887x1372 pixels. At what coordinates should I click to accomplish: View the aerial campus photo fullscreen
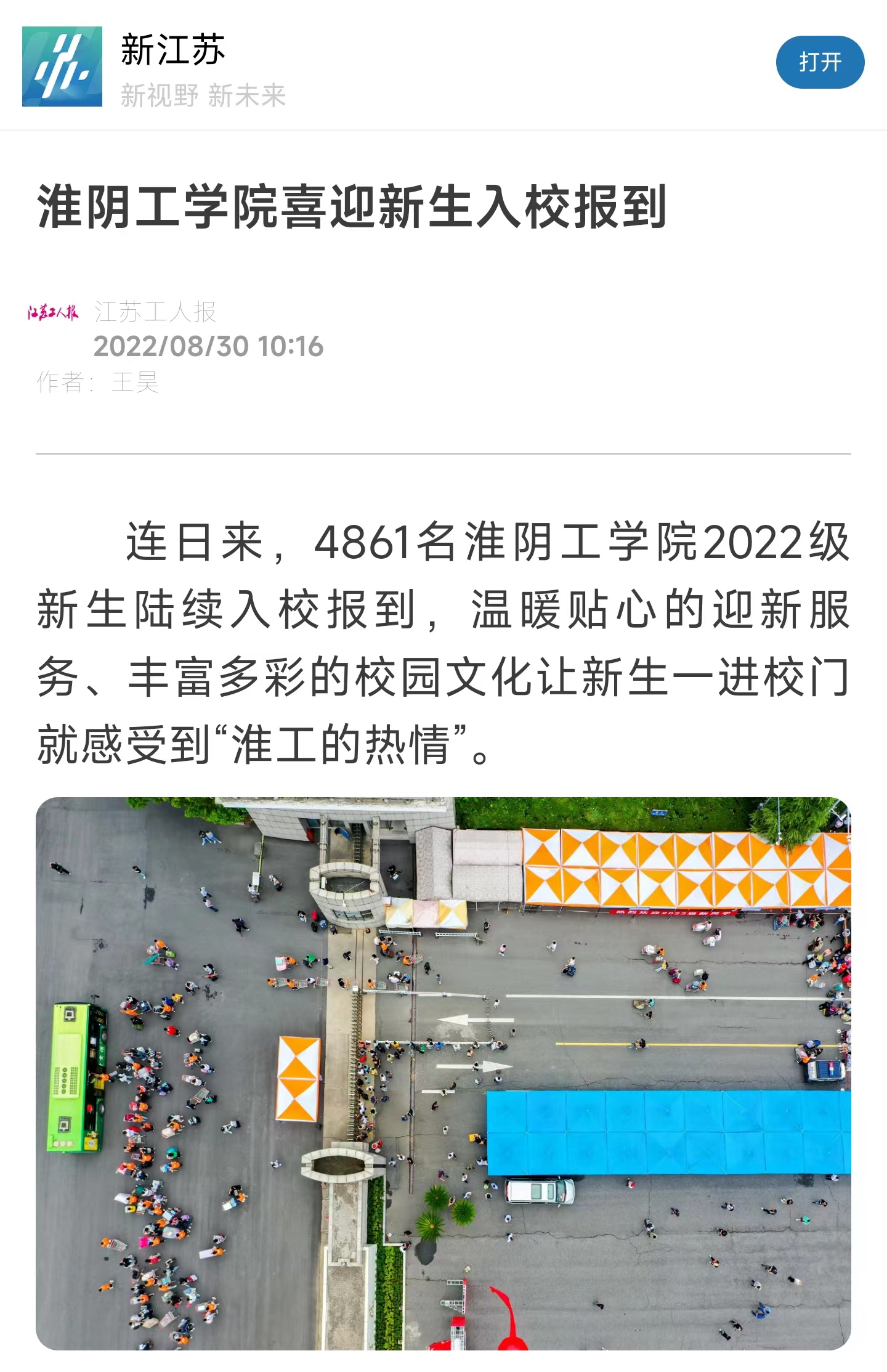point(443,1073)
